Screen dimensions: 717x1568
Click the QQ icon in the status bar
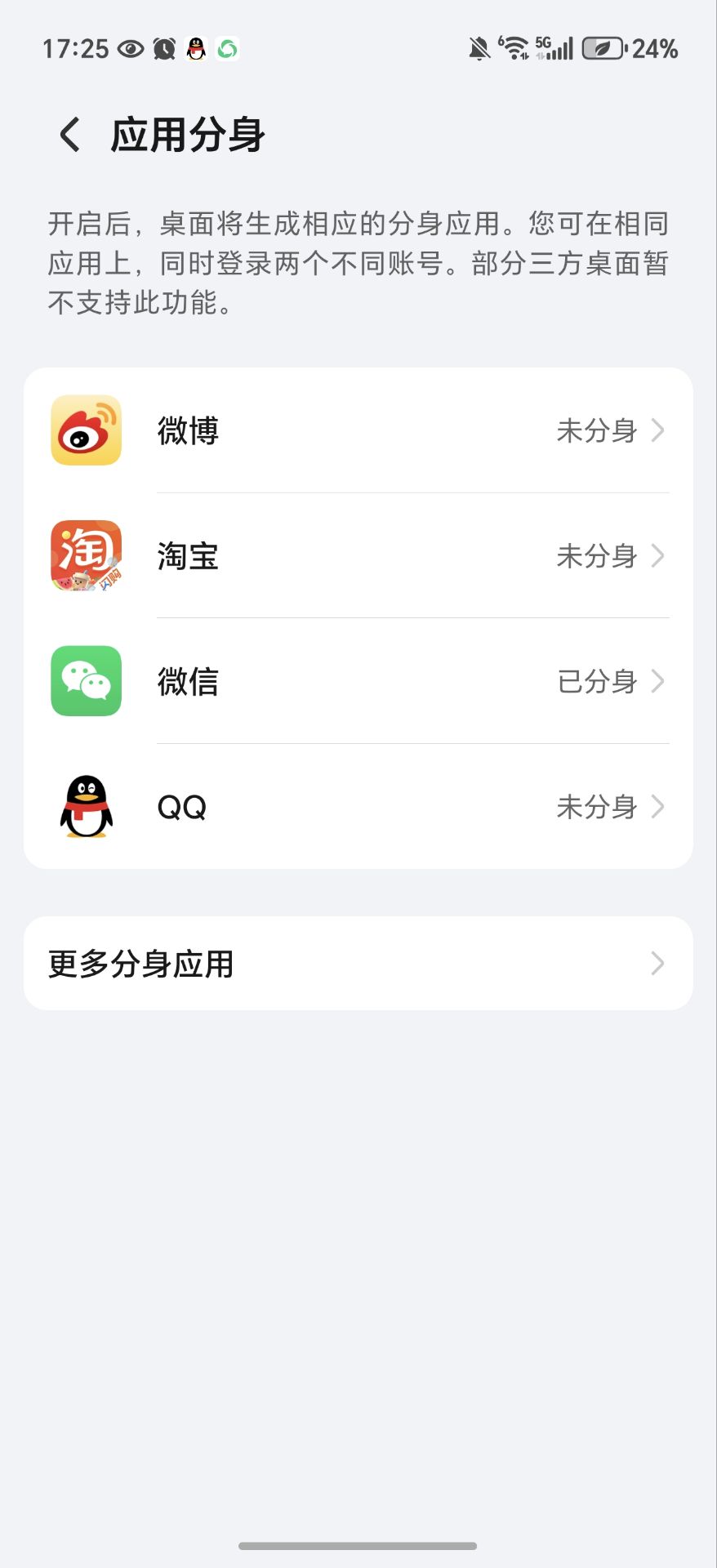pos(196,47)
